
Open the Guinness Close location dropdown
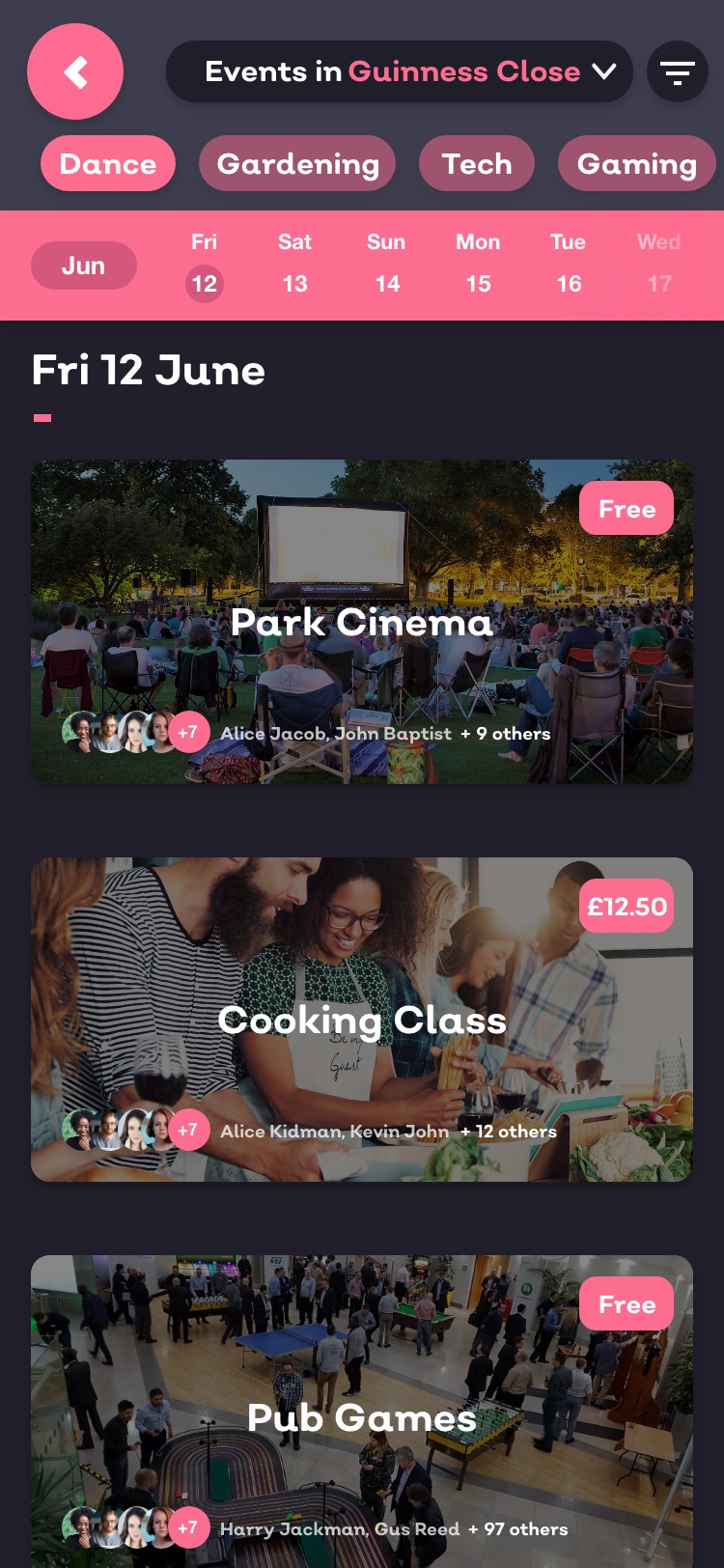click(399, 71)
